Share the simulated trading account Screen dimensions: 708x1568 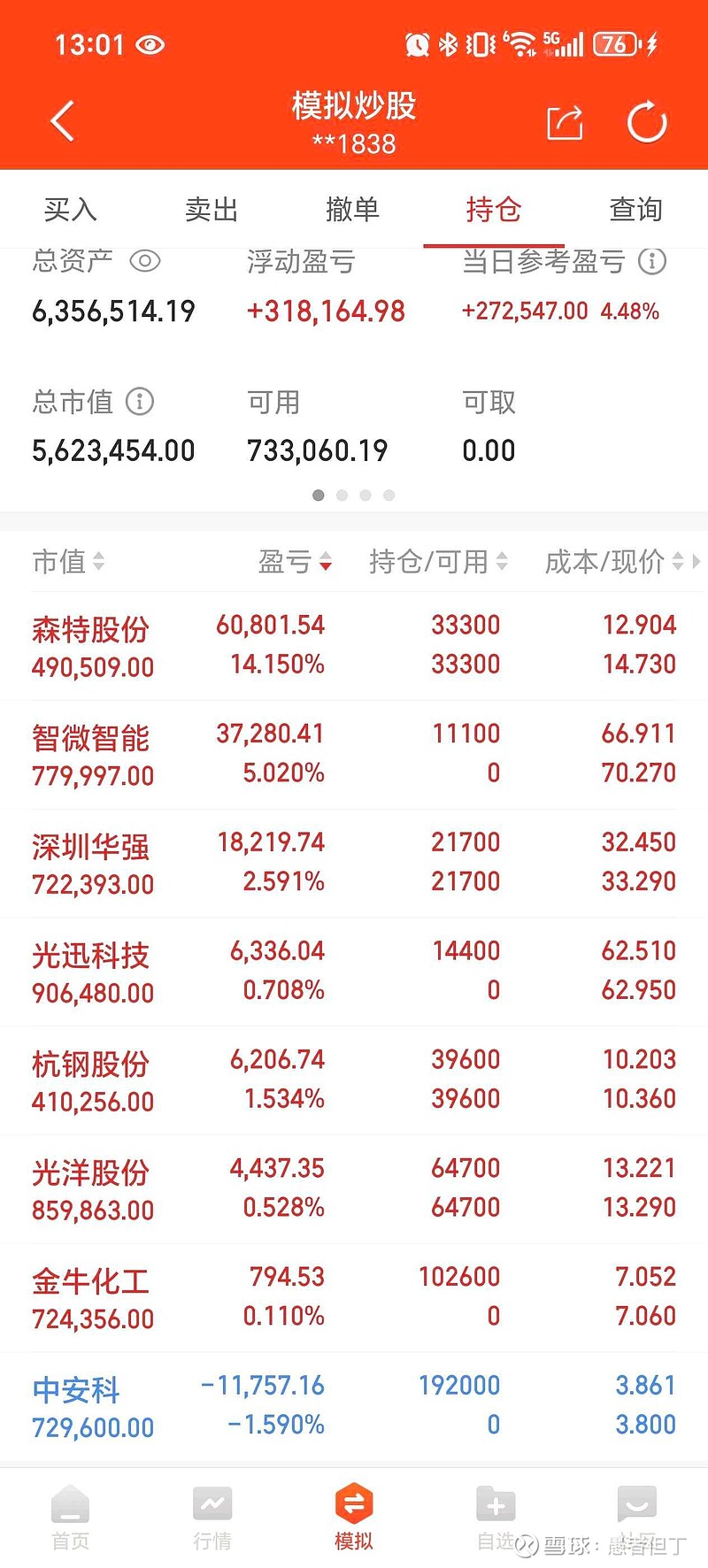point(565,122)
